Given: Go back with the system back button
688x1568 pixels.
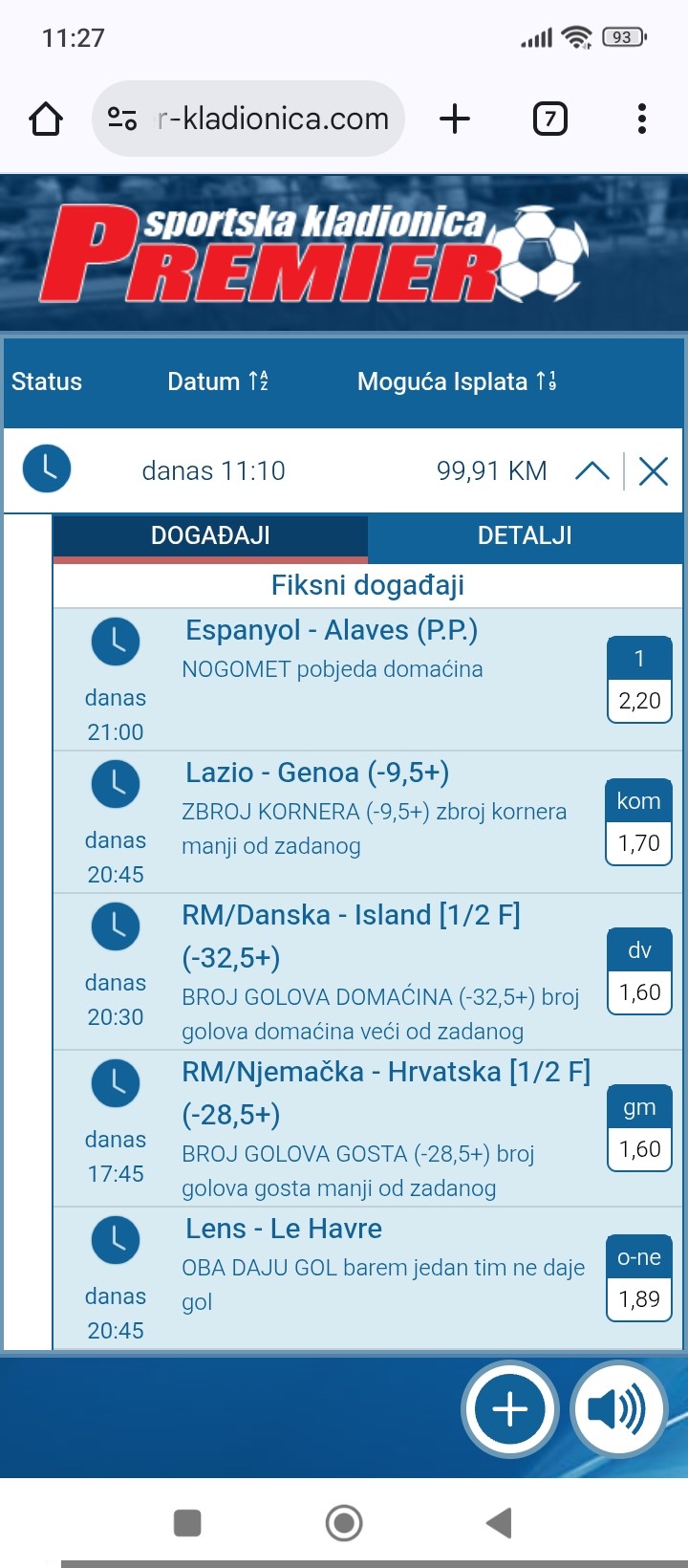Looking at the screenshot, I should [x=499, y=1523].
